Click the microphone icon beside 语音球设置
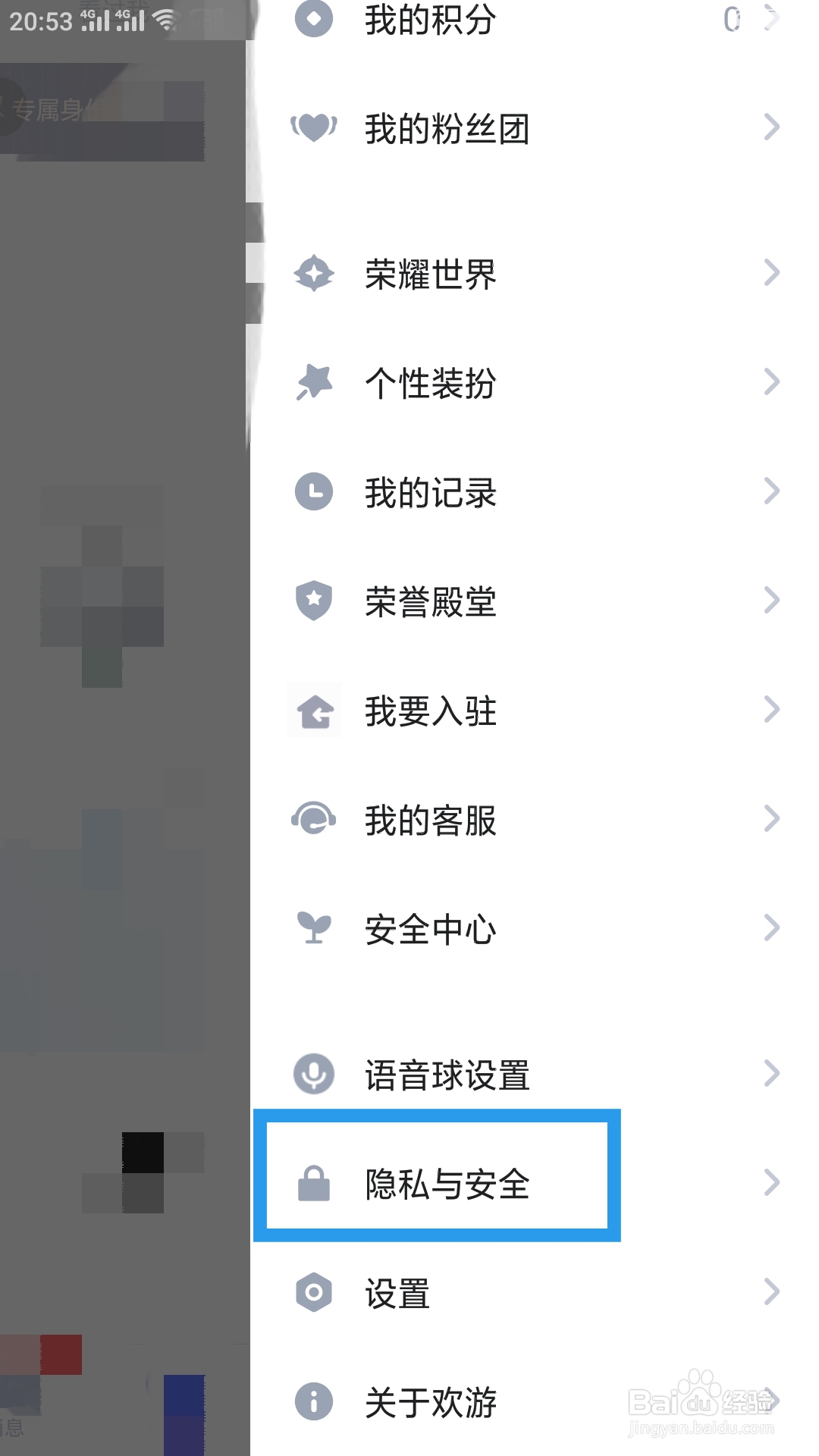 [x=313, y=1072]
